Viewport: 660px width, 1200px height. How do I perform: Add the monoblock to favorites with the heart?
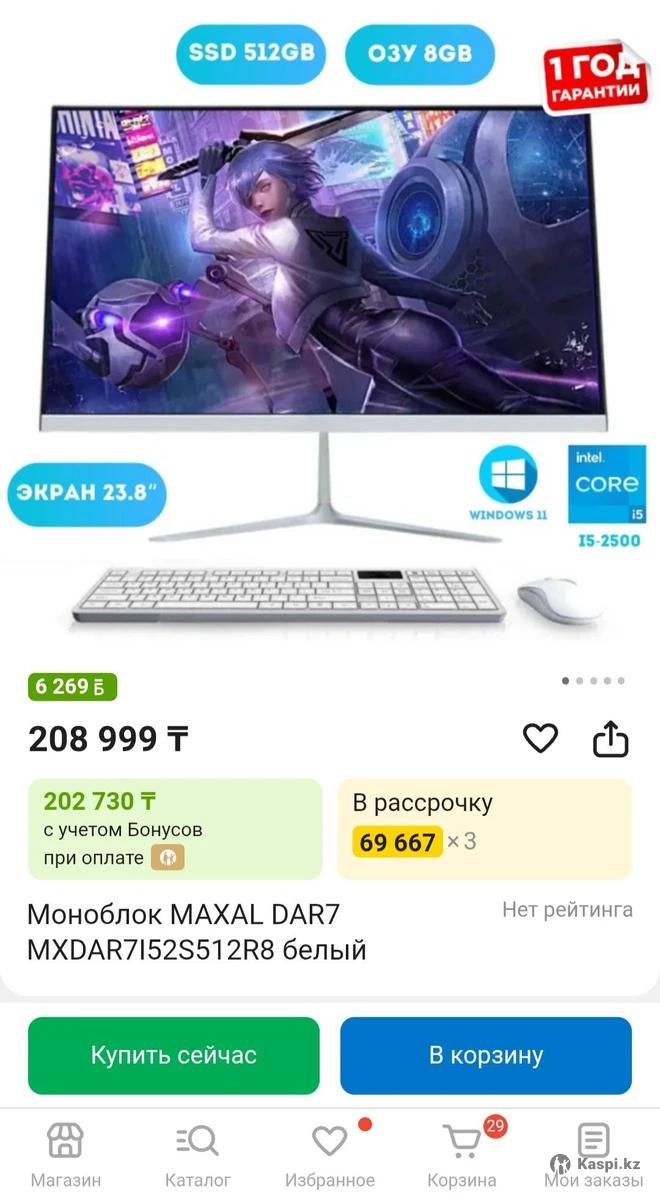coord(540,739)
